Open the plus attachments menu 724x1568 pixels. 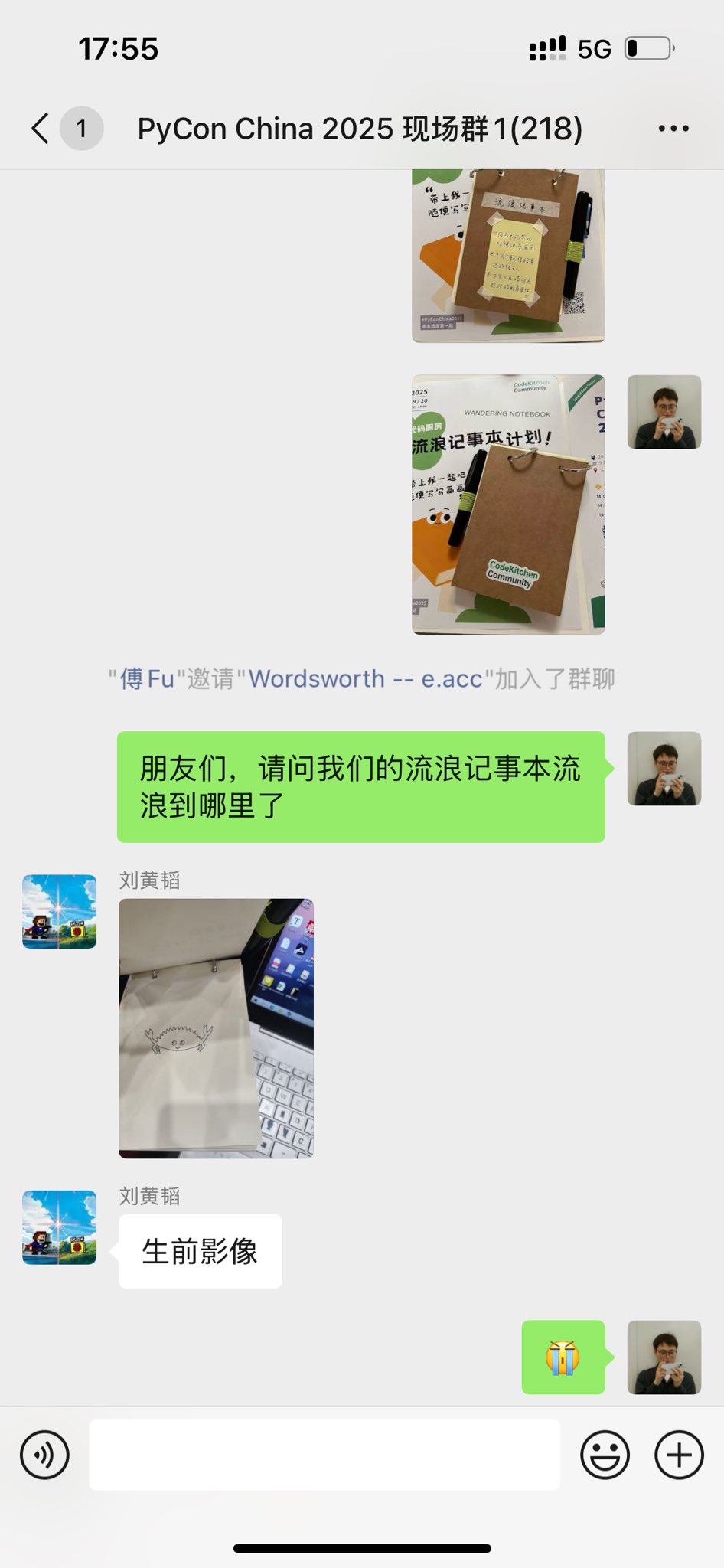679,1455
